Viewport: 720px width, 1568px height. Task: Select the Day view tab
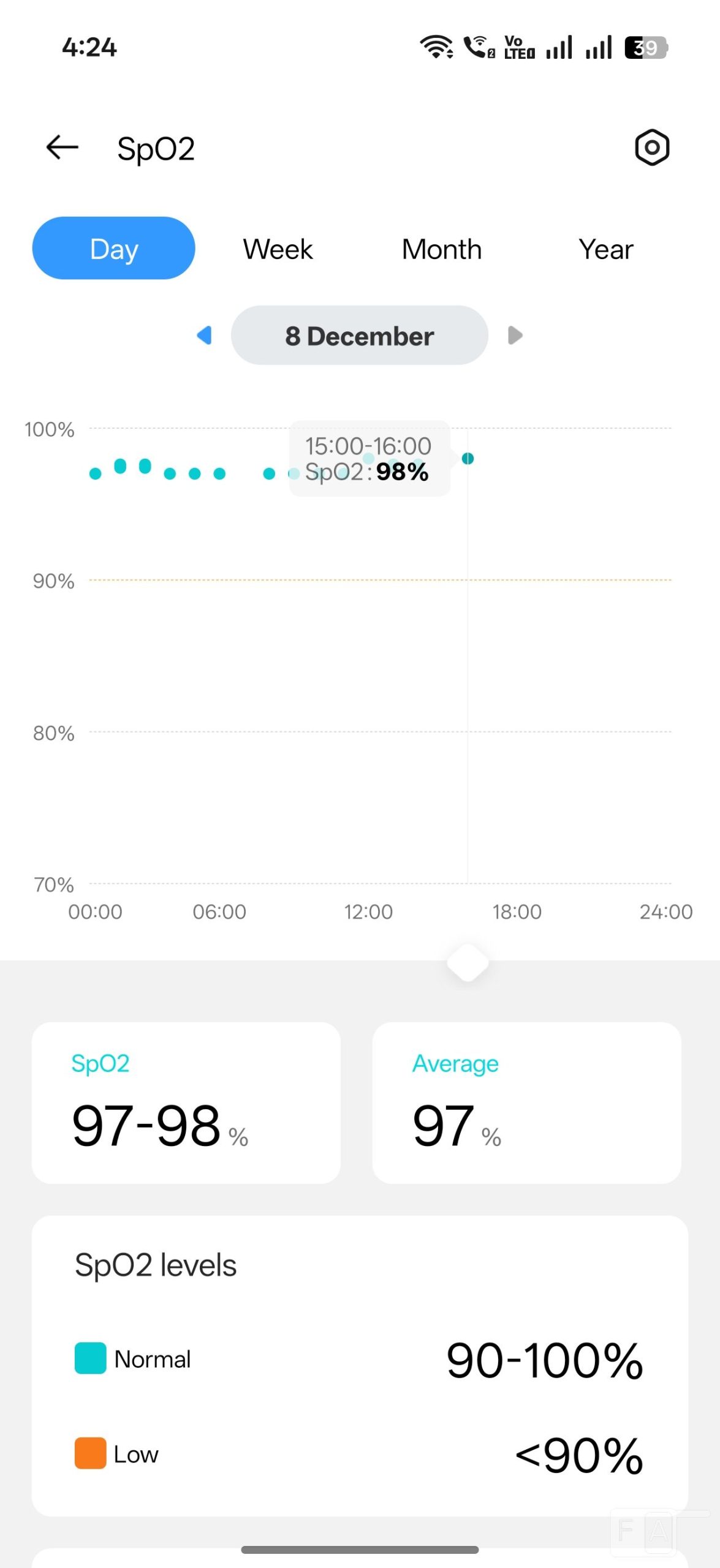click(x=114, y=249)
